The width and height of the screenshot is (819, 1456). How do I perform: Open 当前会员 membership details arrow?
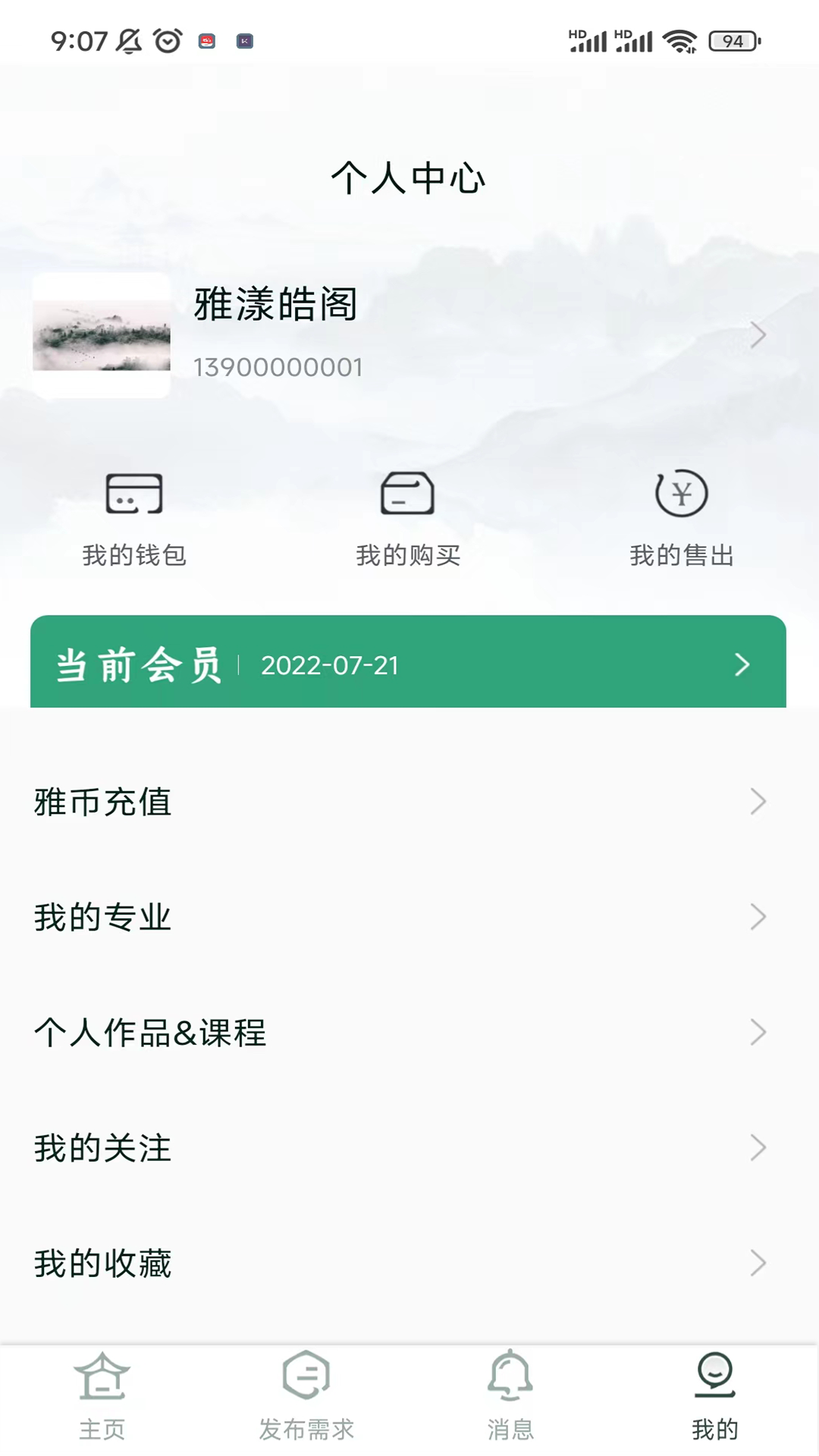[742, 664]
